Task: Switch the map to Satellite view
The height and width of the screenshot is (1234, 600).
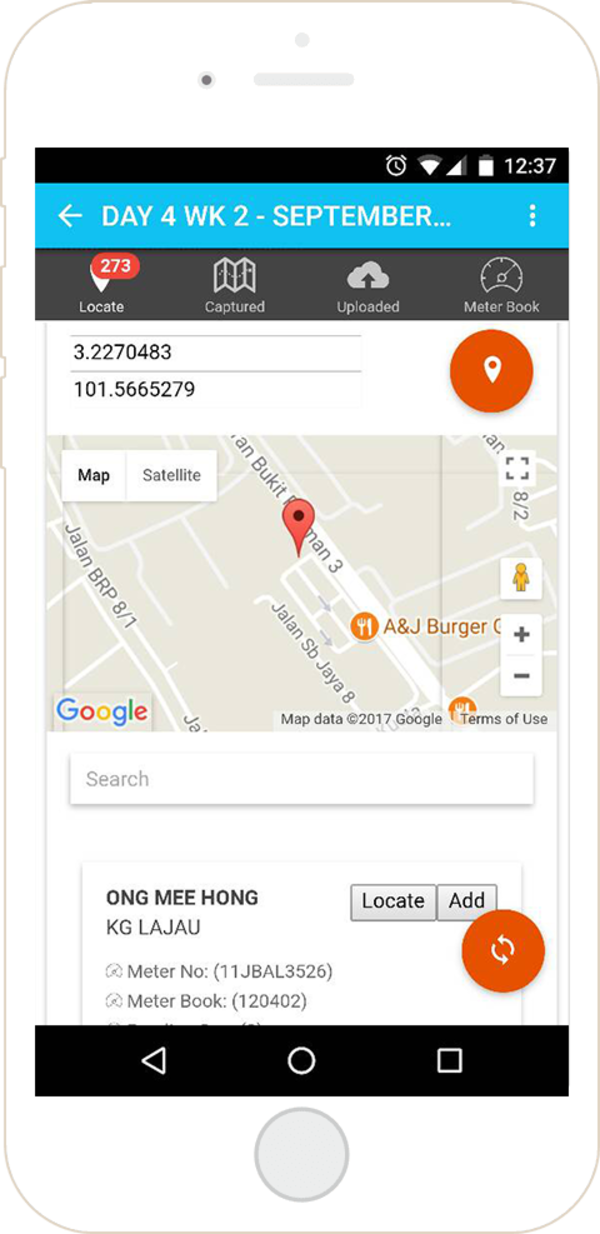Action: click(171, 475)
